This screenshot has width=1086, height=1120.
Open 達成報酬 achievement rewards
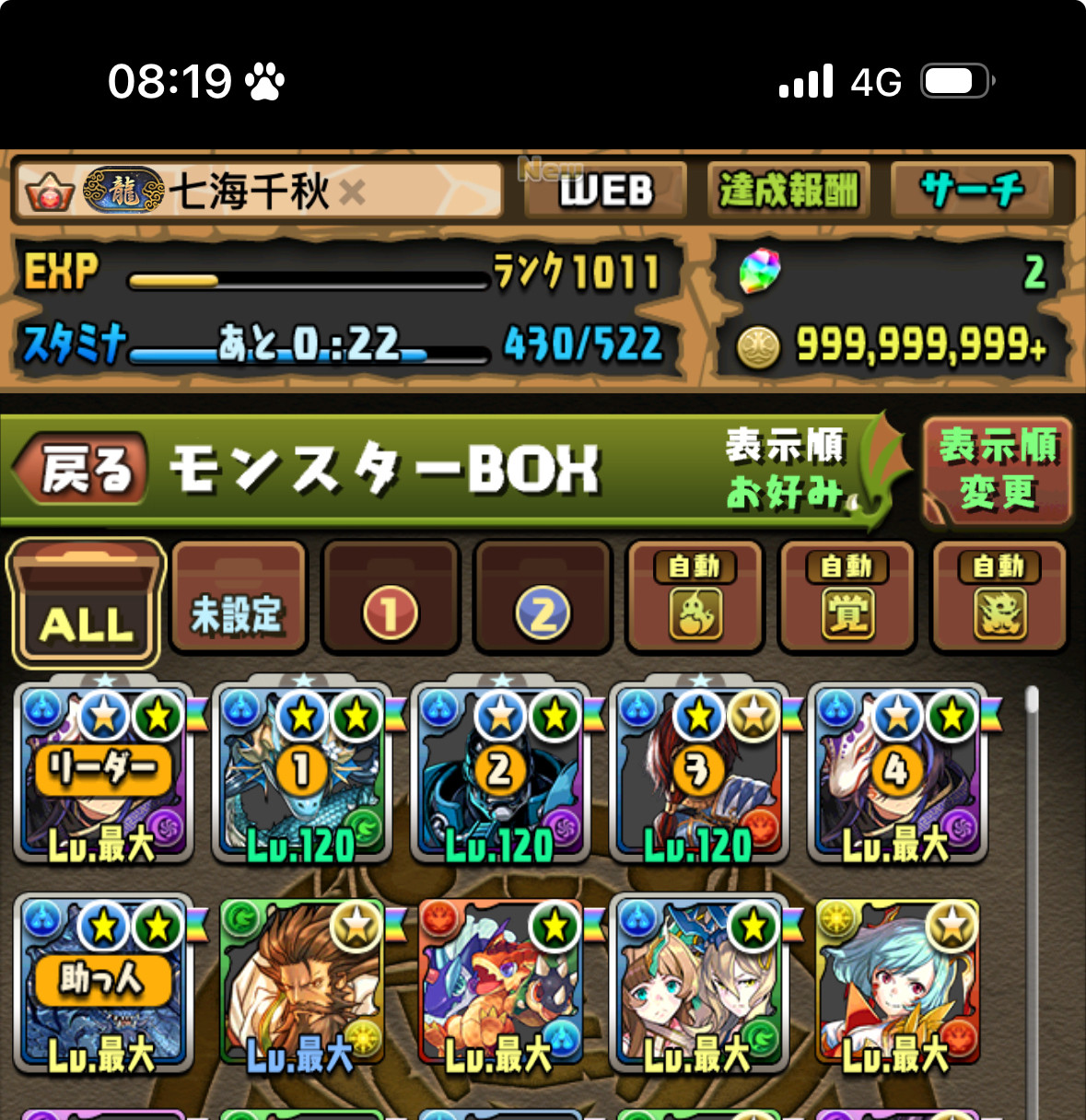(788, 191)
